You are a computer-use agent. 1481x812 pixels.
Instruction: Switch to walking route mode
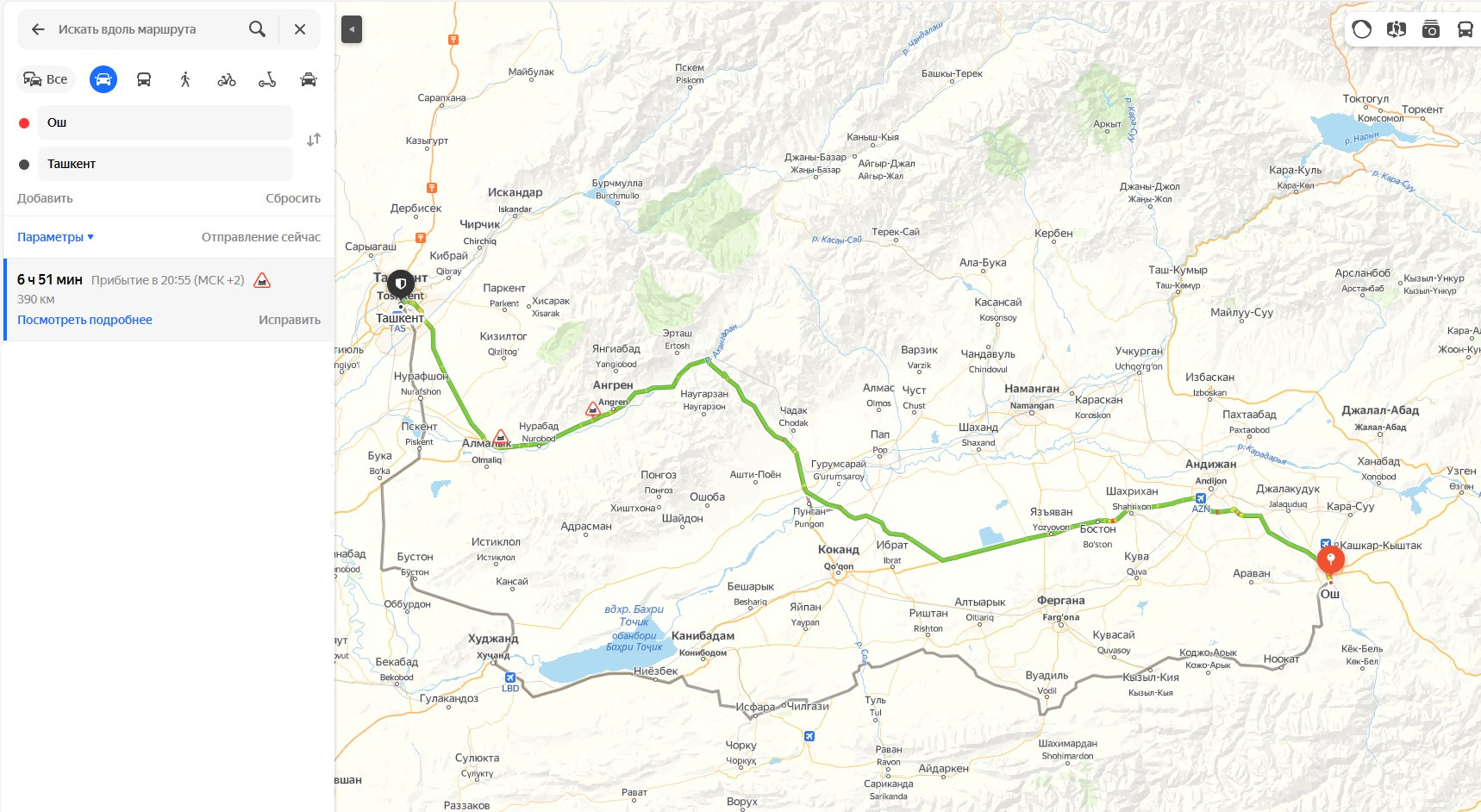[185, 79]
